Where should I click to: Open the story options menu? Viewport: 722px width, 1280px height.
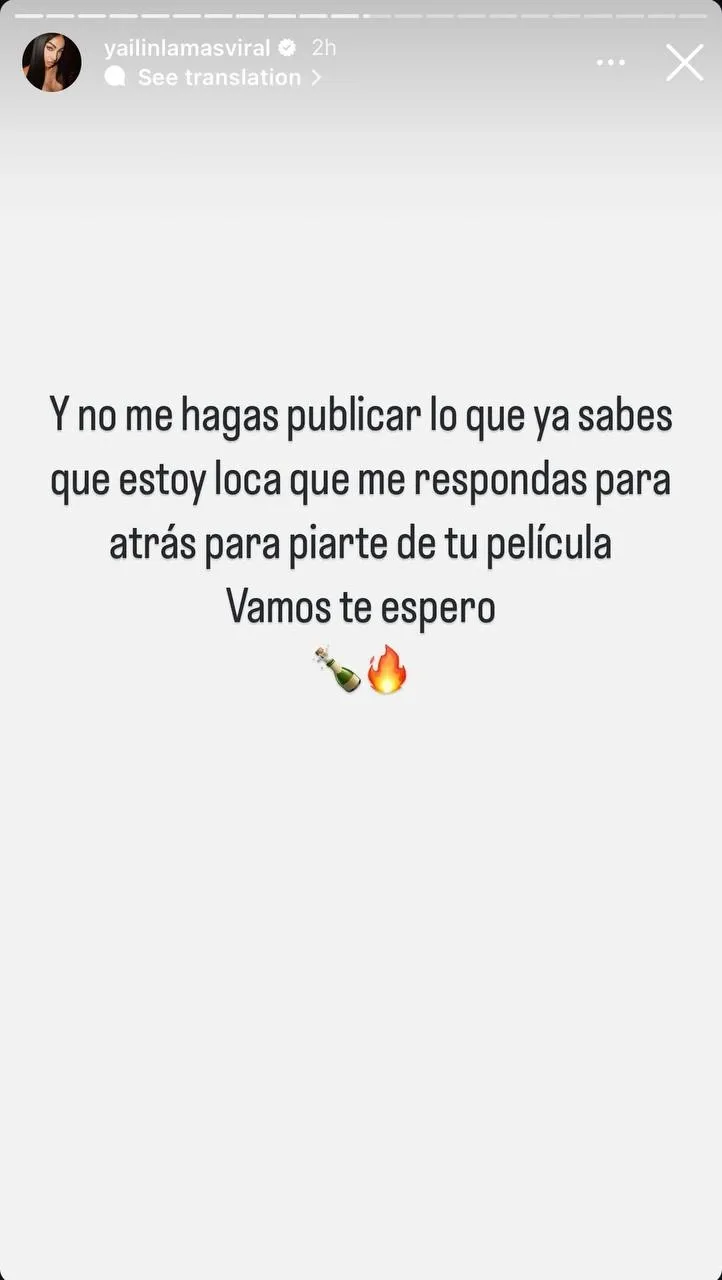[611, 62]
